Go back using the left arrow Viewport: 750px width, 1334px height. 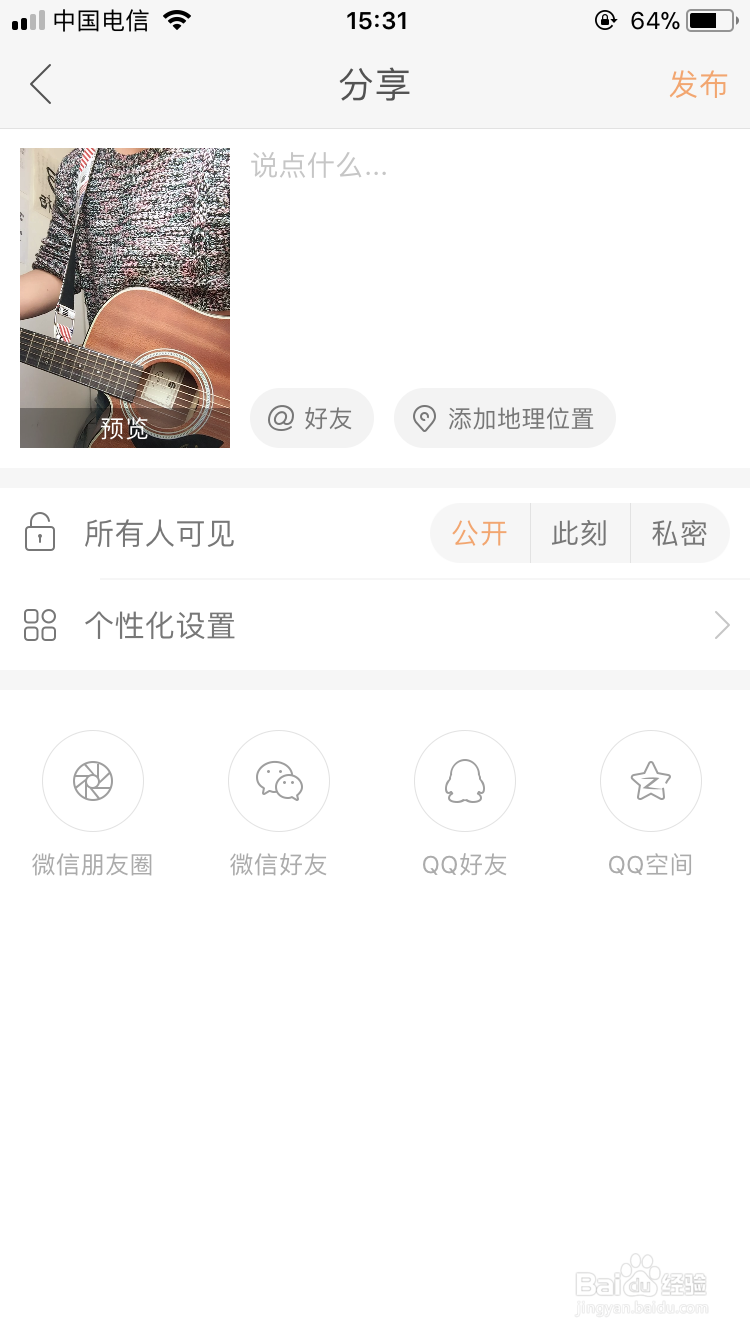pos(40,84)
